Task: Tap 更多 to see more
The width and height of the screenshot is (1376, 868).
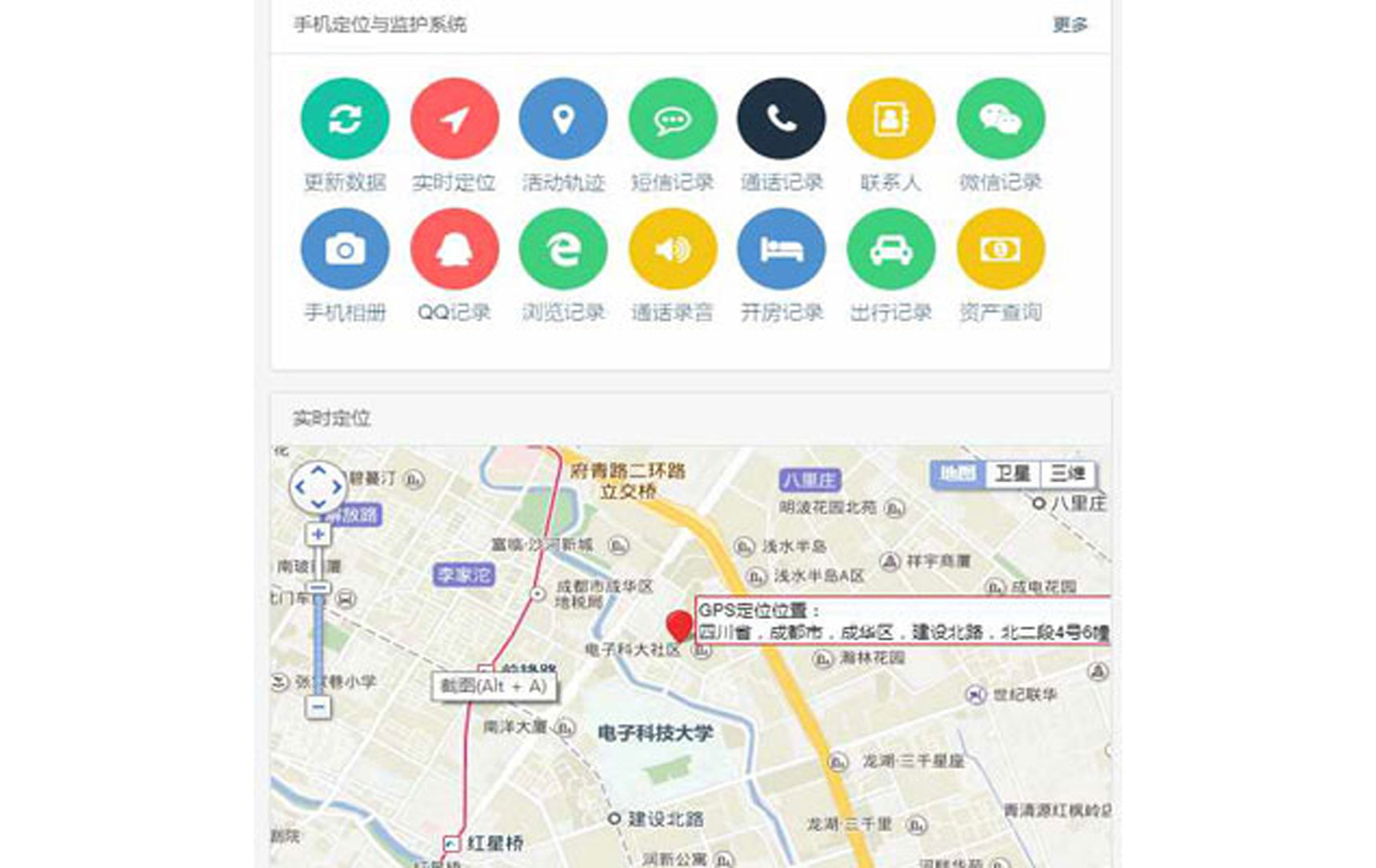Action: [1070, 25]
